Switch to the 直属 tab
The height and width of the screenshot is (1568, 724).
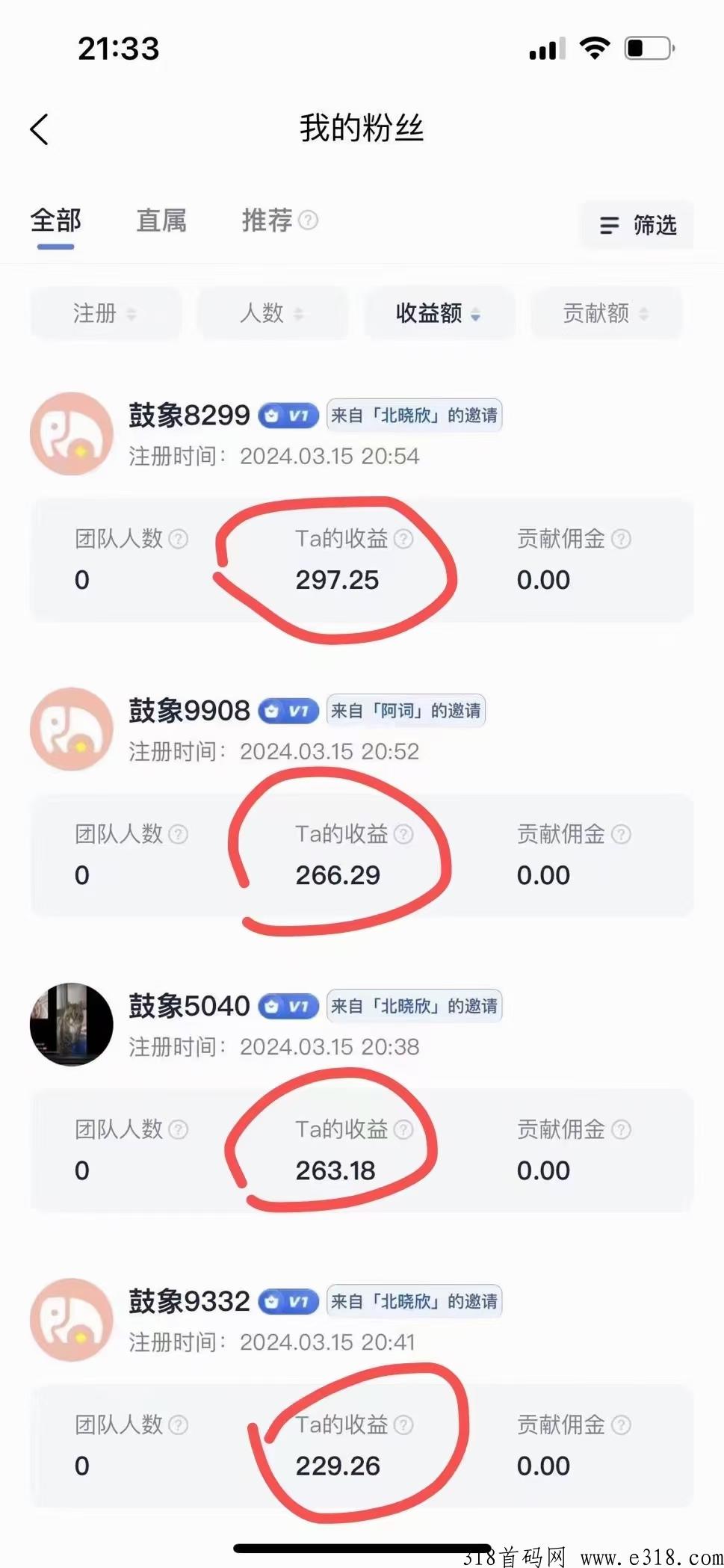pyautogui.click(x=161, y=220)
